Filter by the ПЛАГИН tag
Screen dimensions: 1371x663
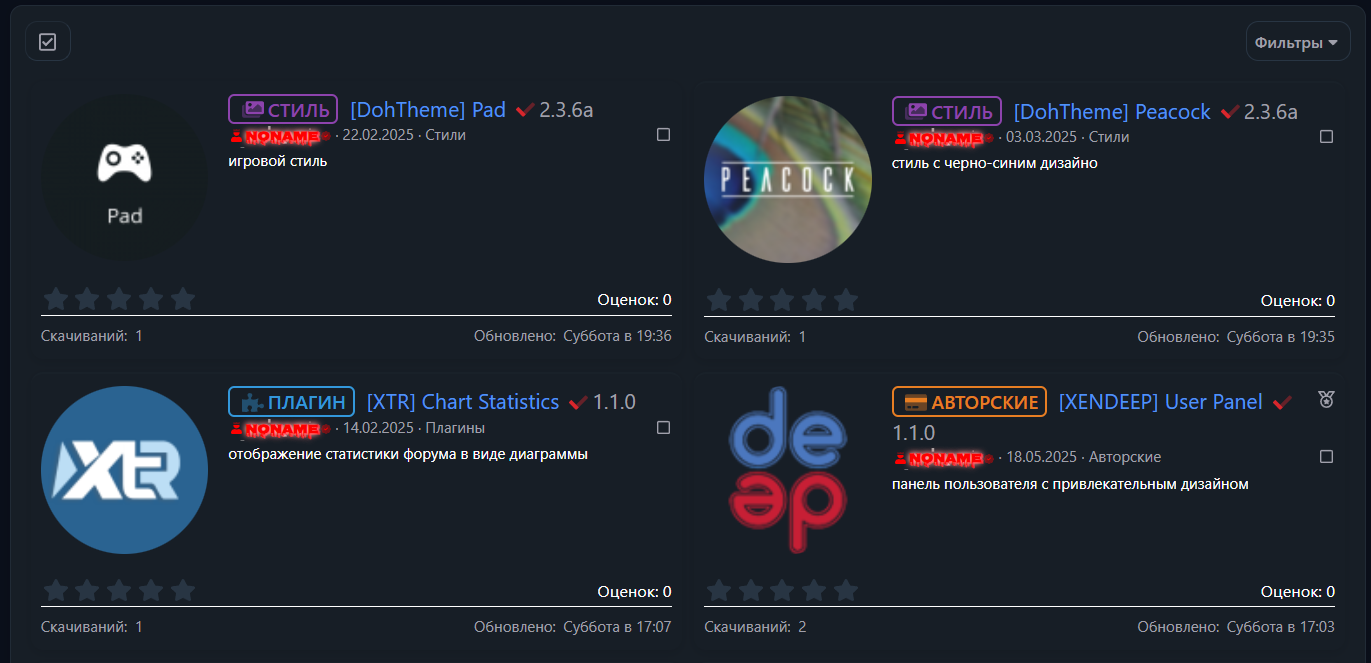[291, 402]
